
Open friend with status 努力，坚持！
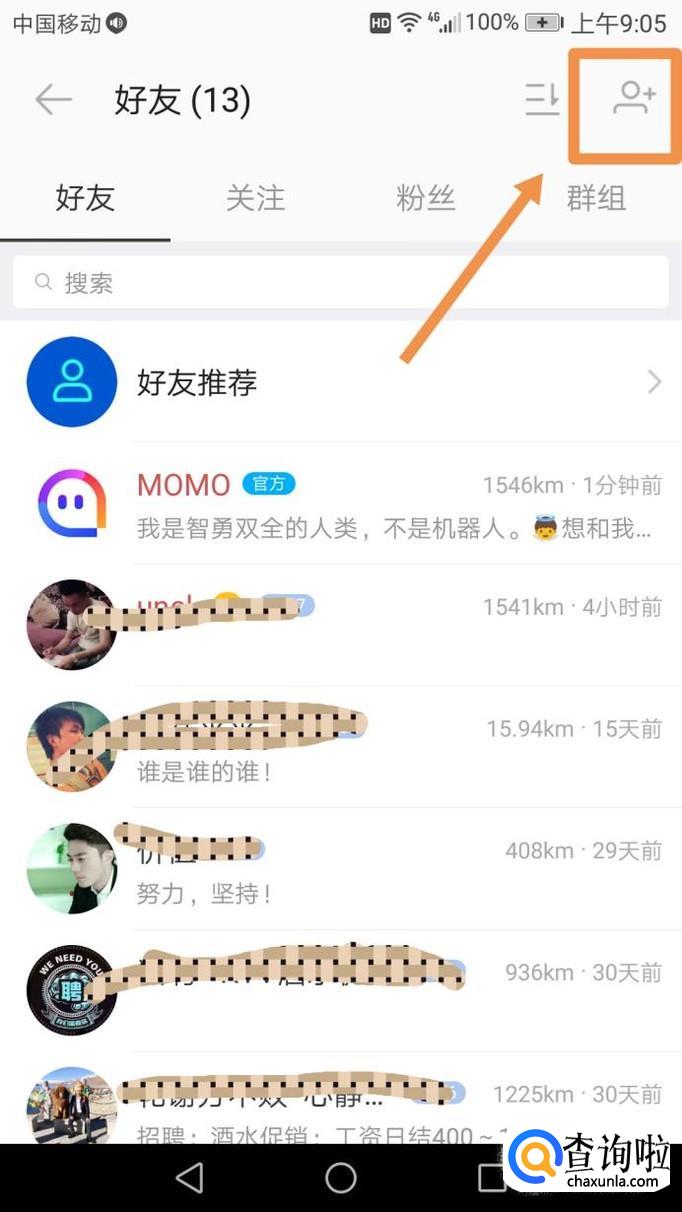340,869
